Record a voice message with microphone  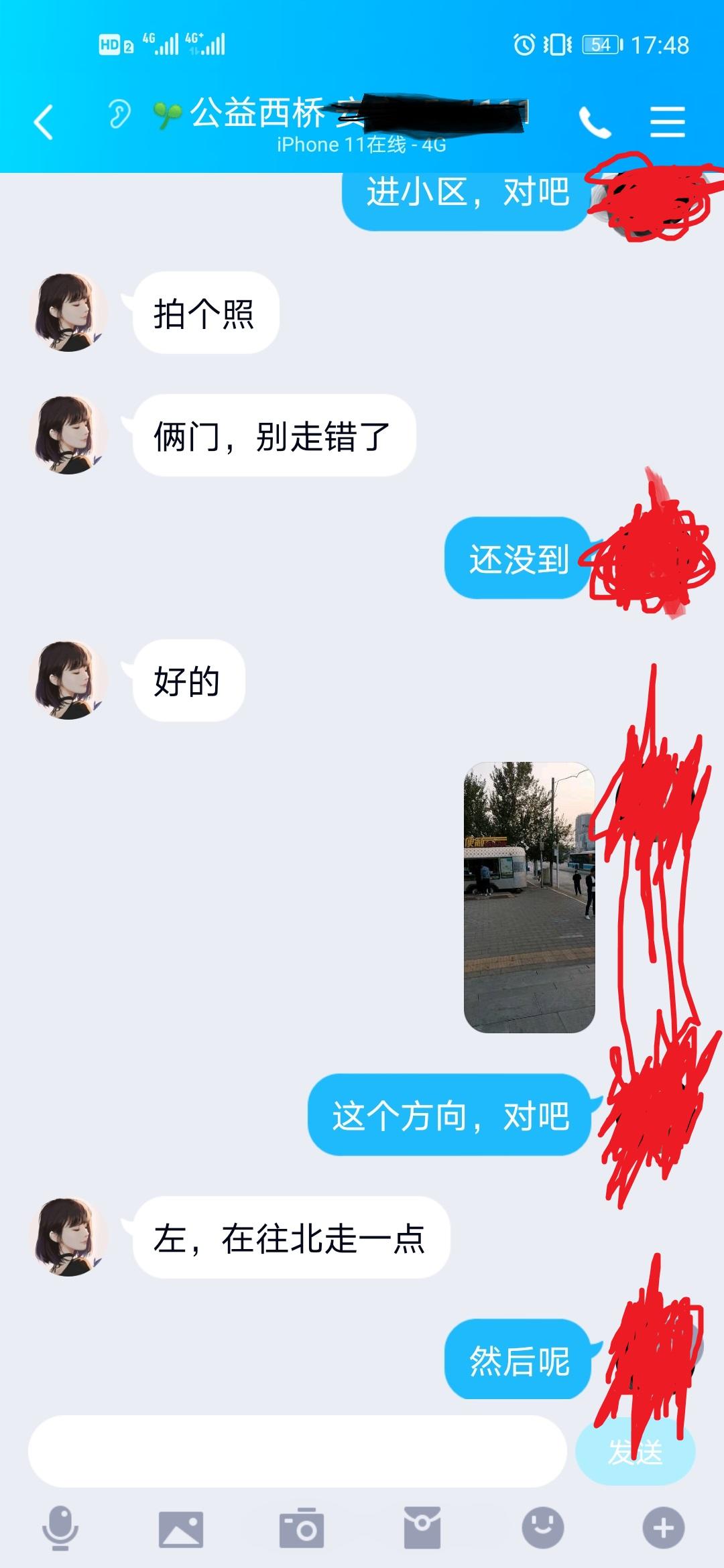pos(60,1528)
